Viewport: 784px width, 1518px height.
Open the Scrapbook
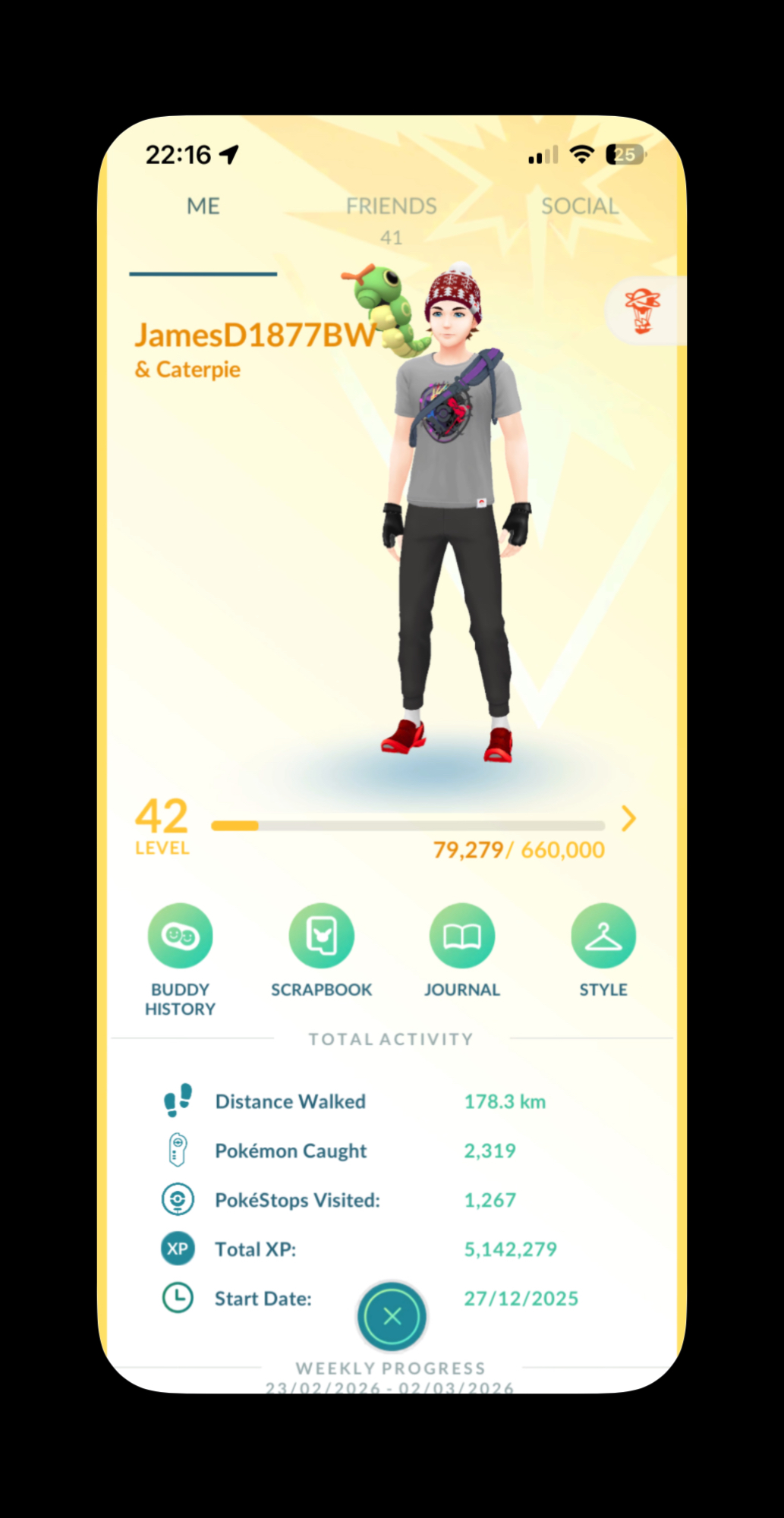click(321, 937)
